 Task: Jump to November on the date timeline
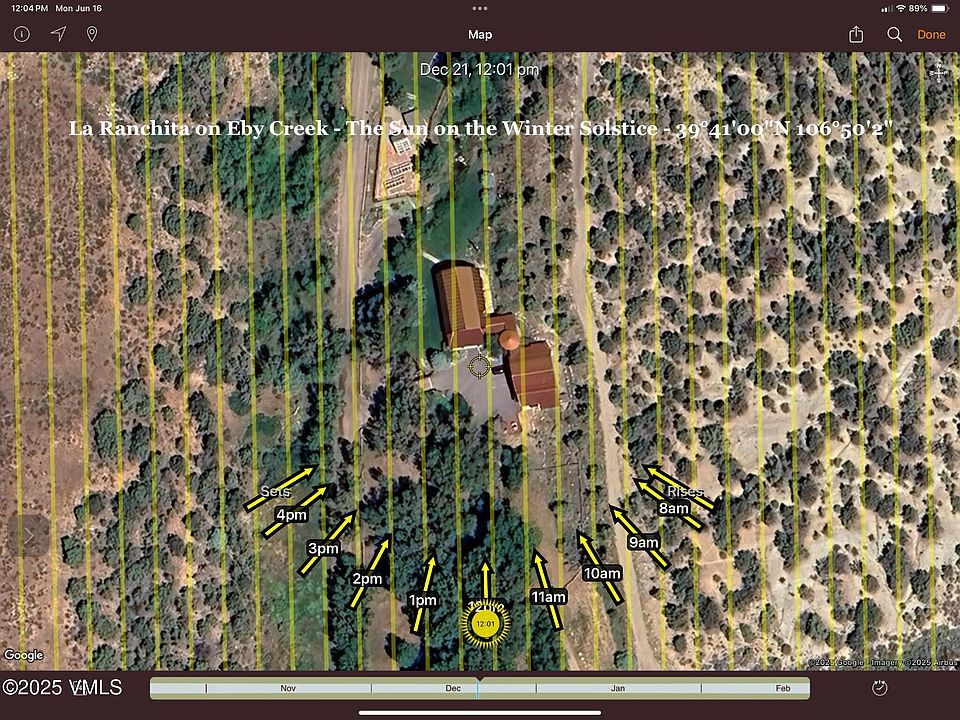click(288, 688)
